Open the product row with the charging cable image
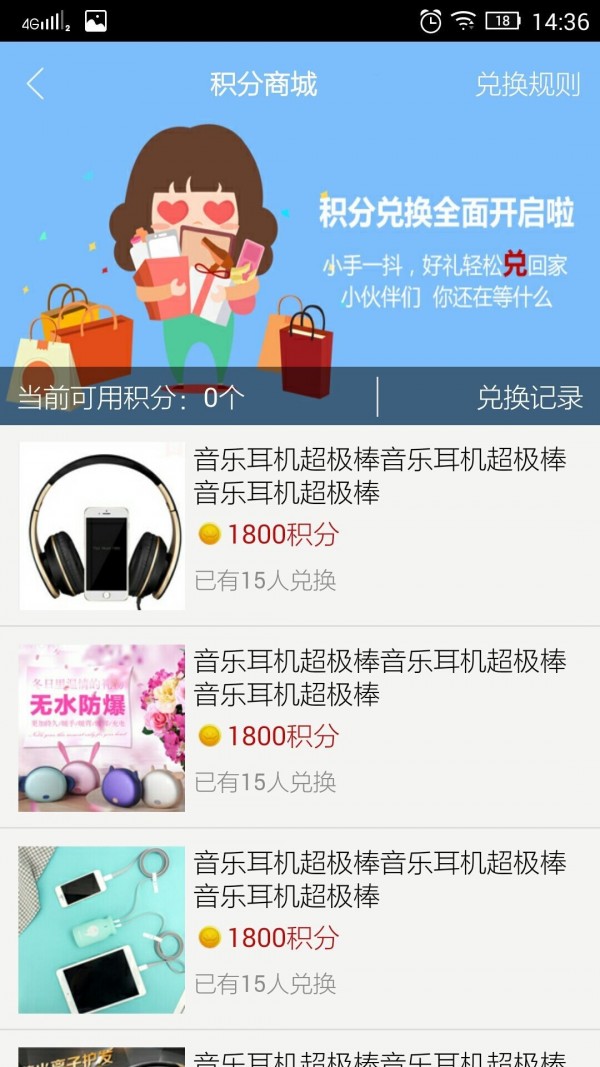600x1067 pixels. click(x=300, y=930)
